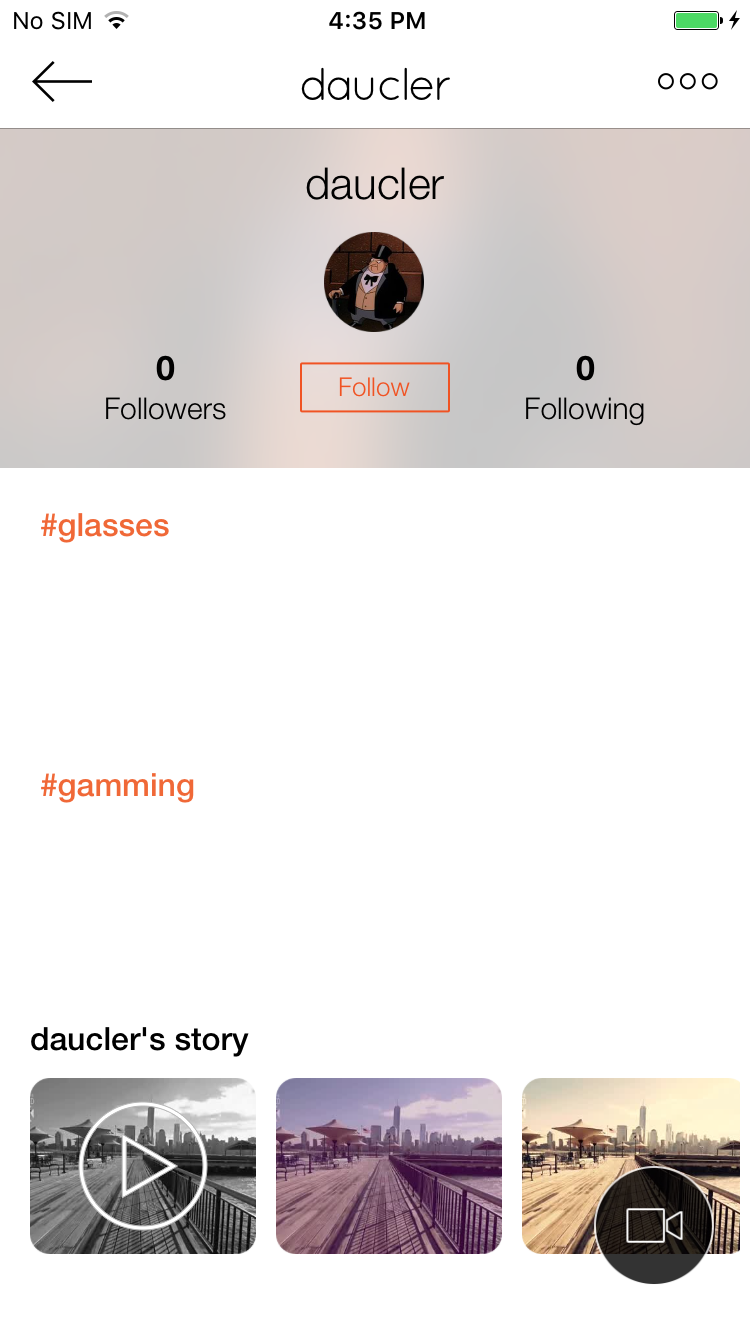Go back using the arrow icon
Screen dimensions: 750x1334
click(62, 82)
